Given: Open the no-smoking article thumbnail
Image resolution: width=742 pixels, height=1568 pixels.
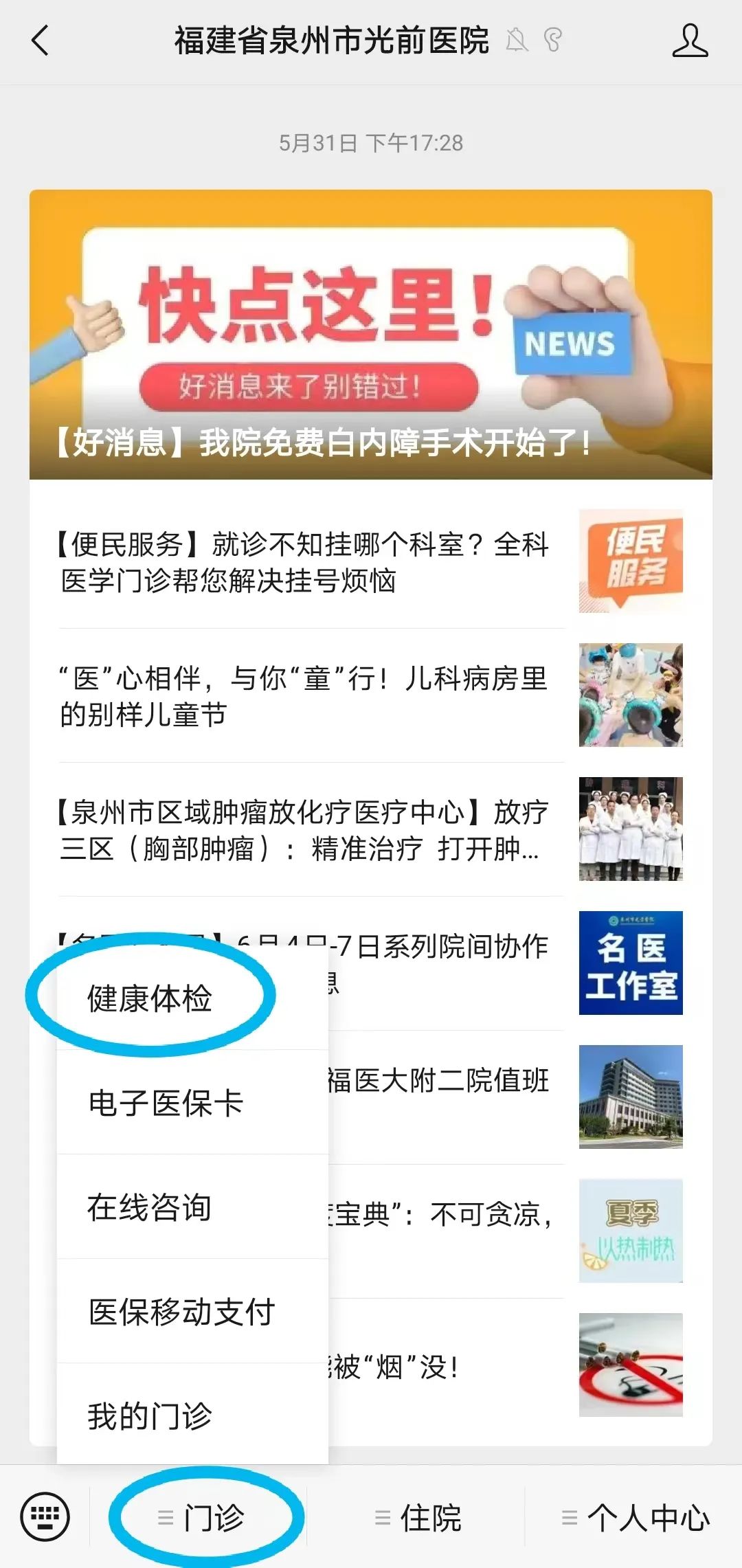Looking at the screenshot, I should click(630, 1365).
